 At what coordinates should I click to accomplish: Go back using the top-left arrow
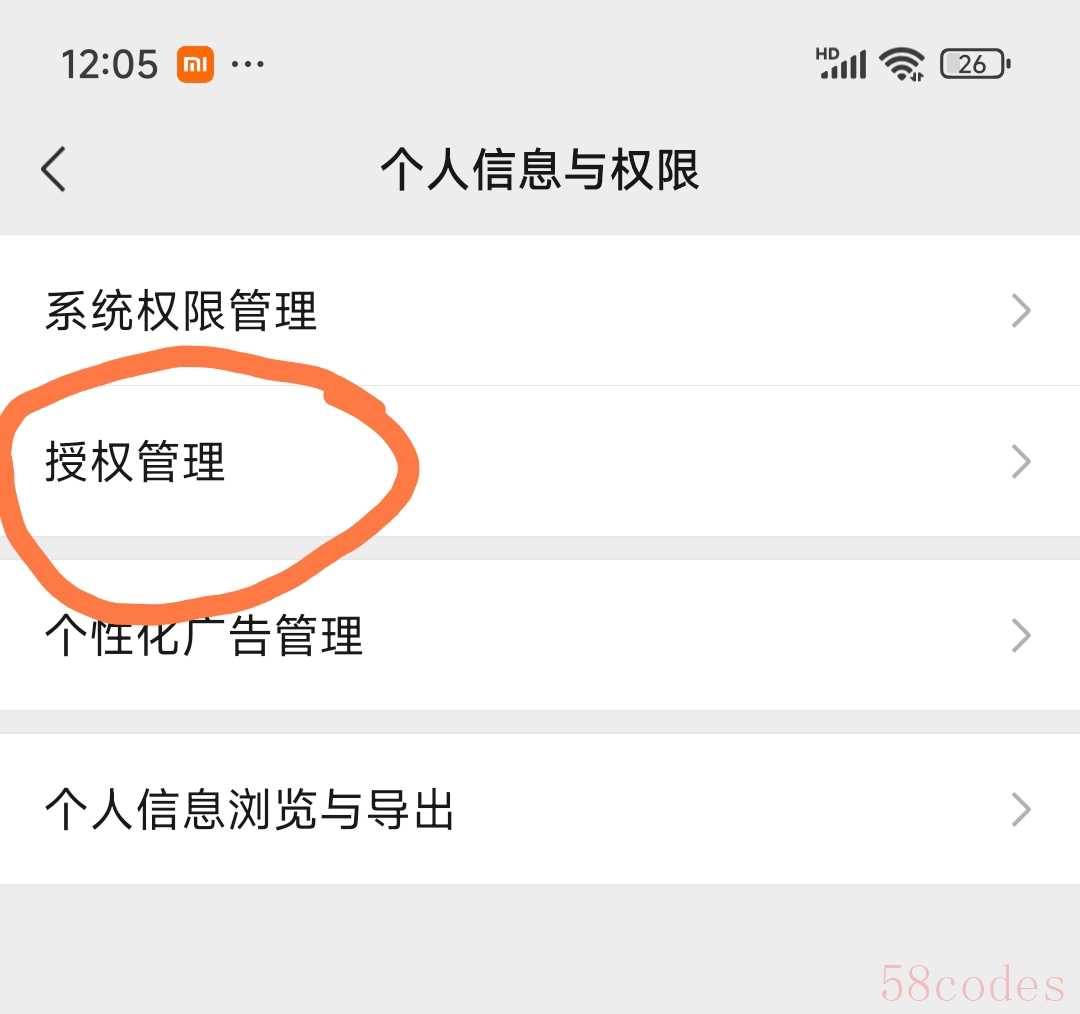point(54,169)
